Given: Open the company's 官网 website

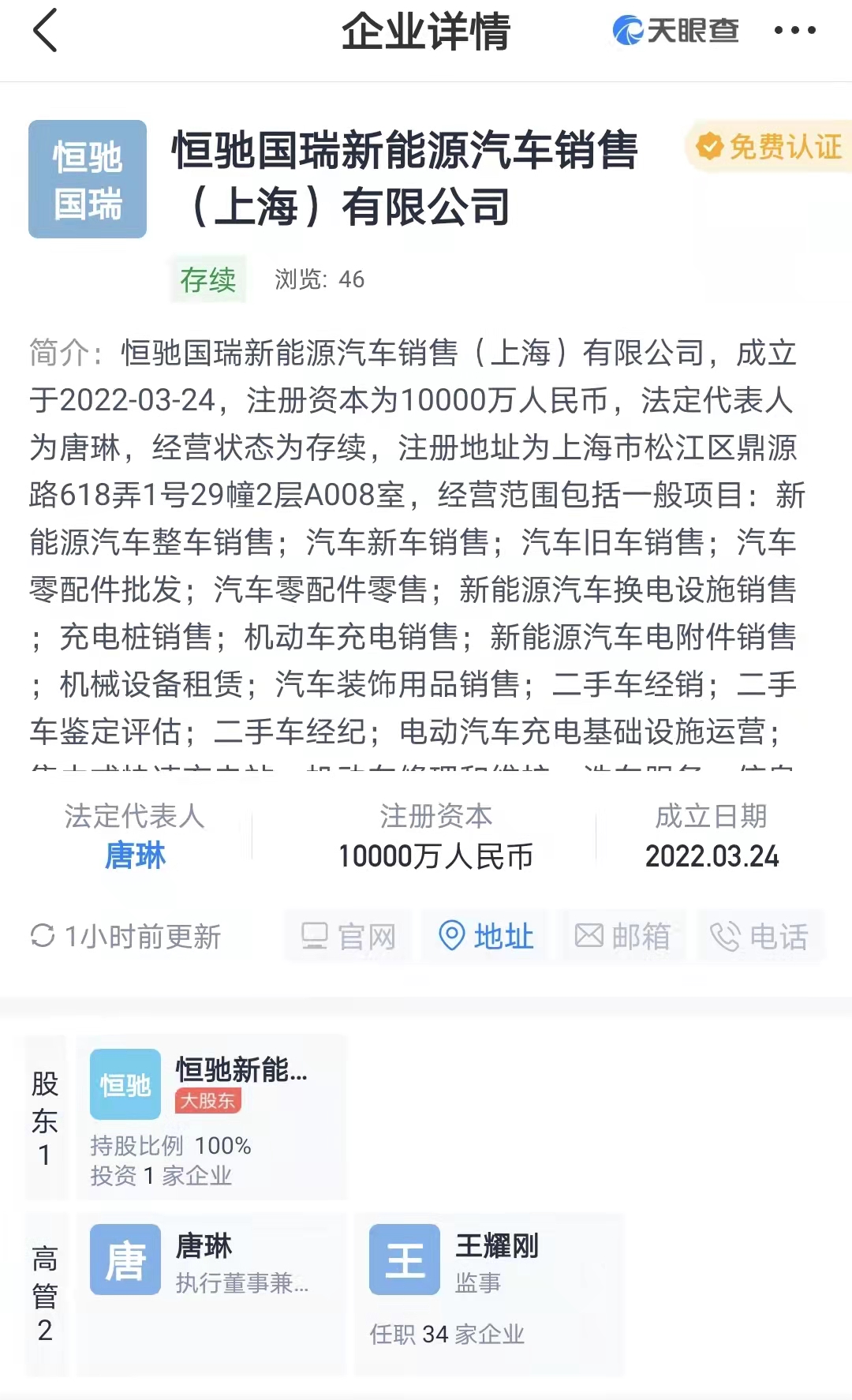Looking at the screenshot, I should (x=348, y=937).
